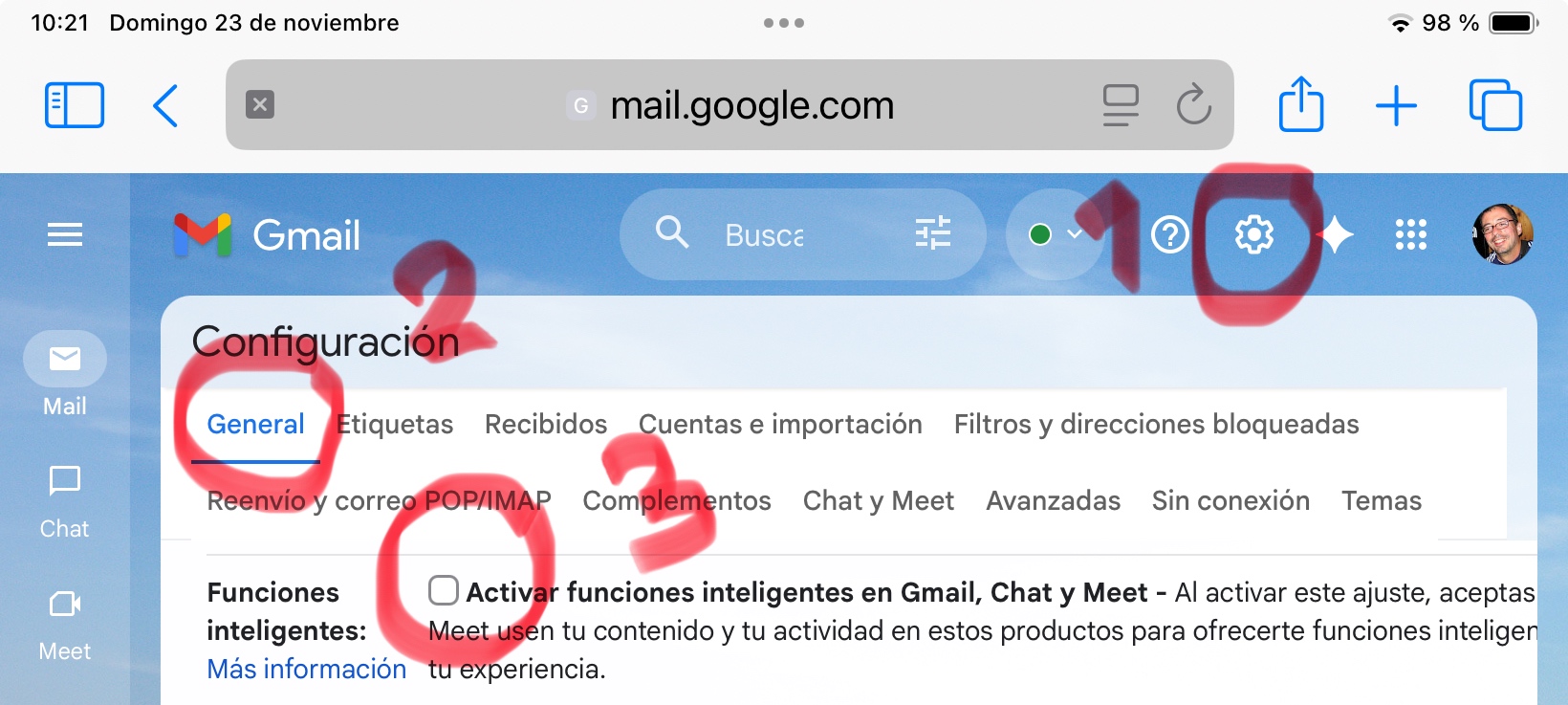This screenshot has width=1568, height=705.
Task: Select the Complementos tab
Action: tap(676, 500)
